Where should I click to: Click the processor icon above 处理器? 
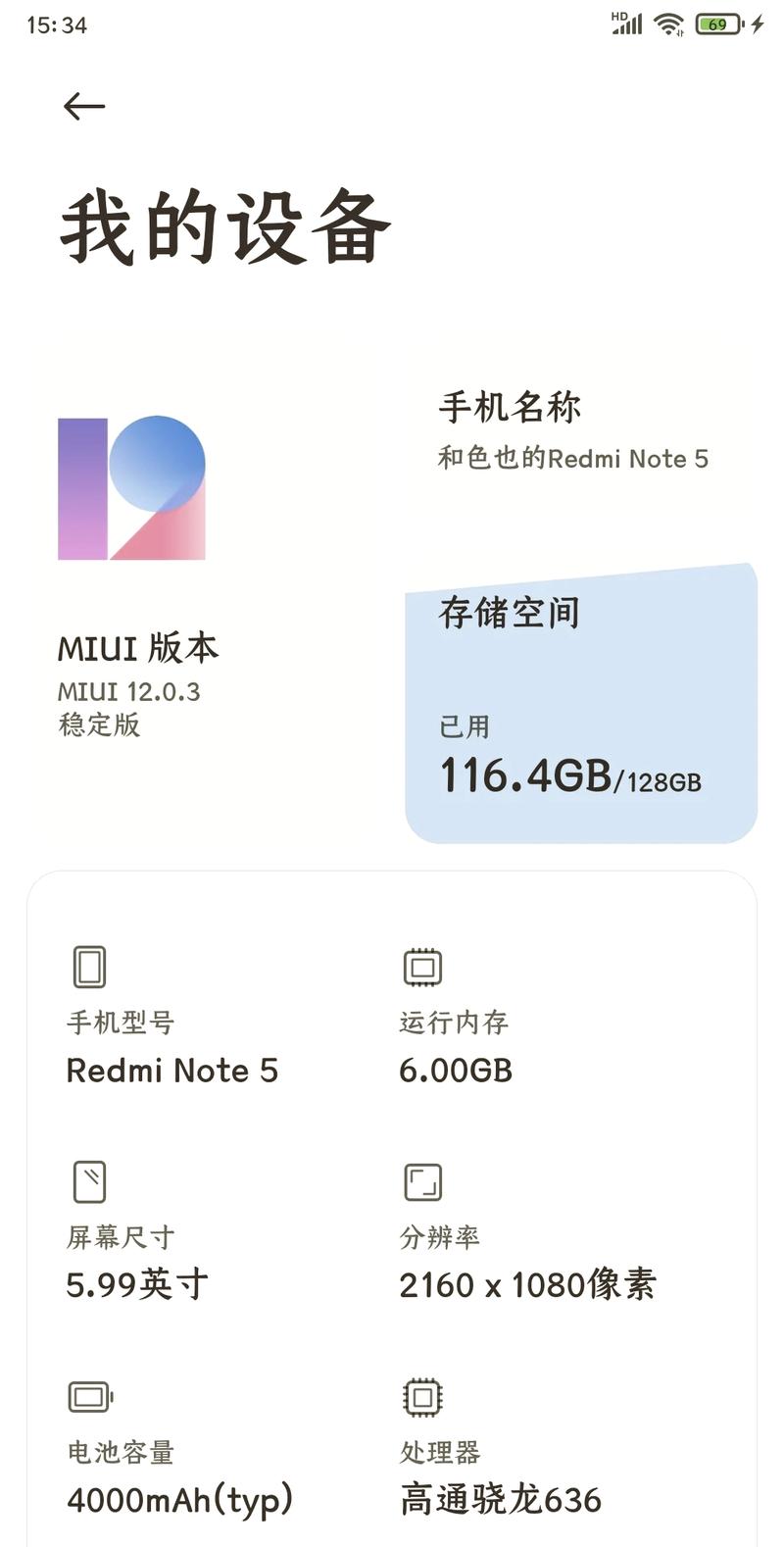[421, 1397]
